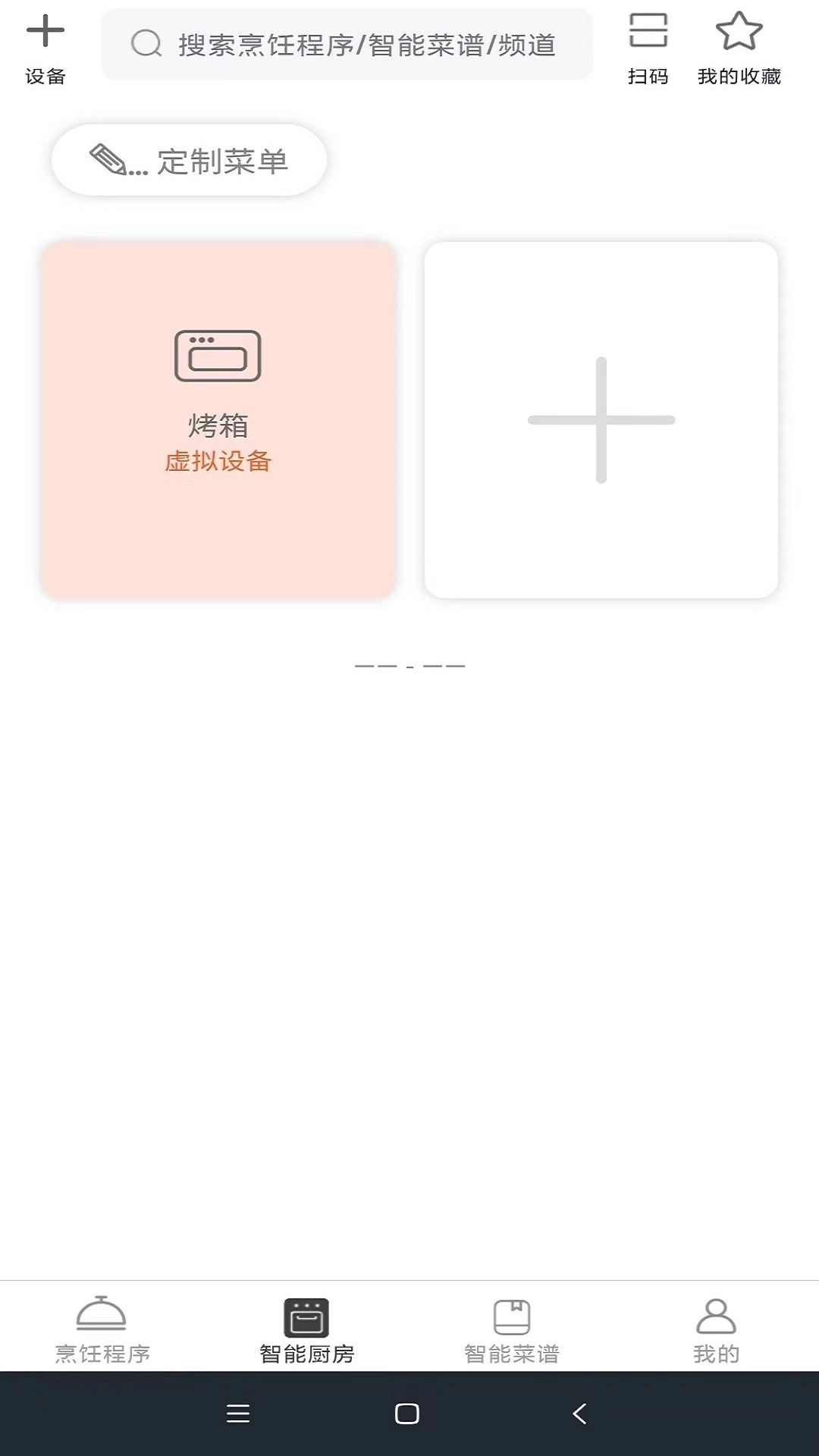Tap the recipe book icon for 智能菜谱
Image resolution: width=819 pixels, height=1456 pixels.
512,1316
